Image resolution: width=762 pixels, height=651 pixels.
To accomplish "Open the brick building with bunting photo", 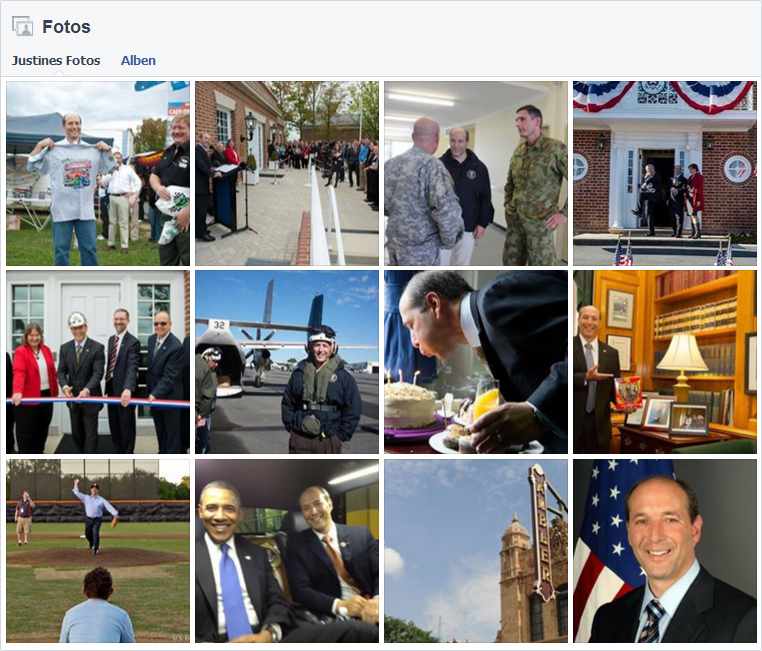I will tap(664, 173).
